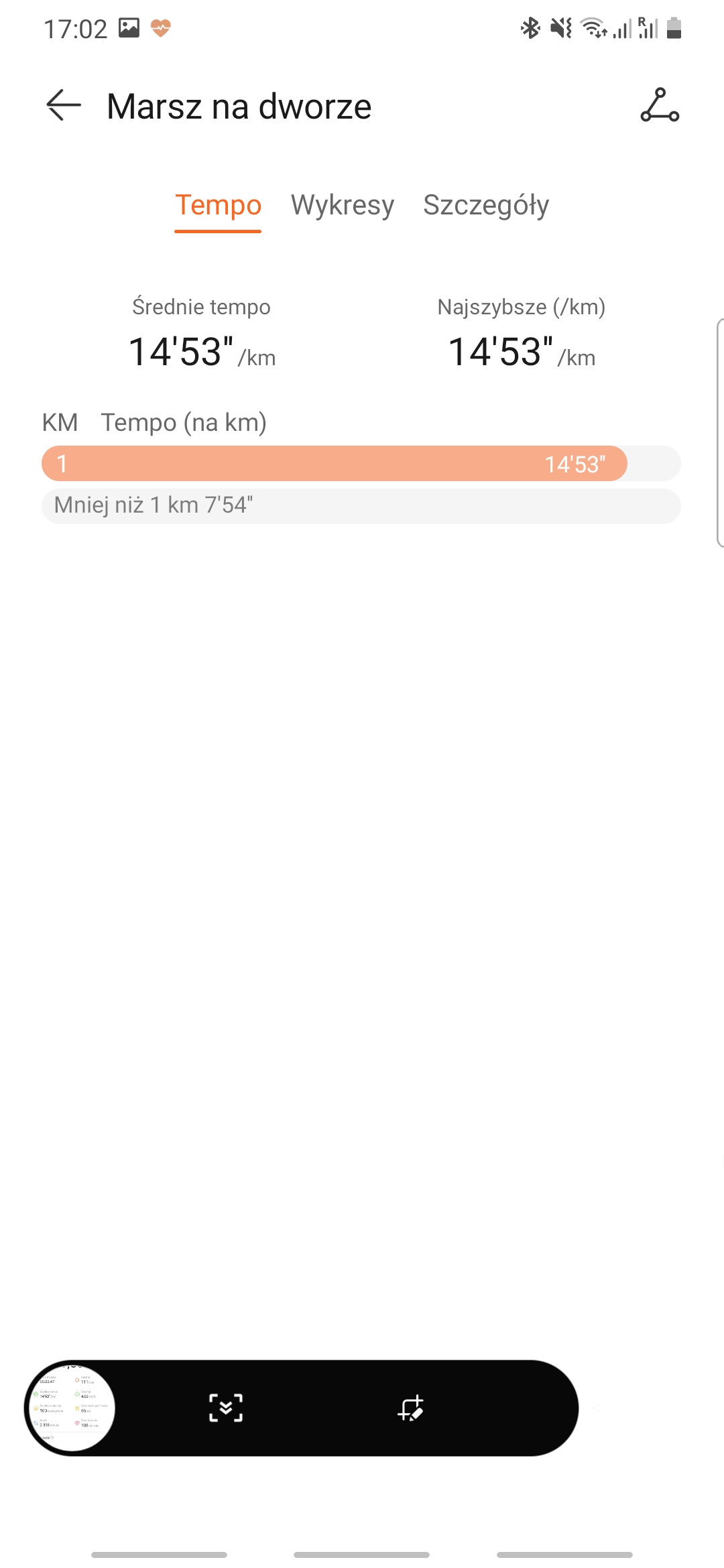Open the screenshot preview thumbnail
Screen dimensions: 724x1568
pos(71,1407)
